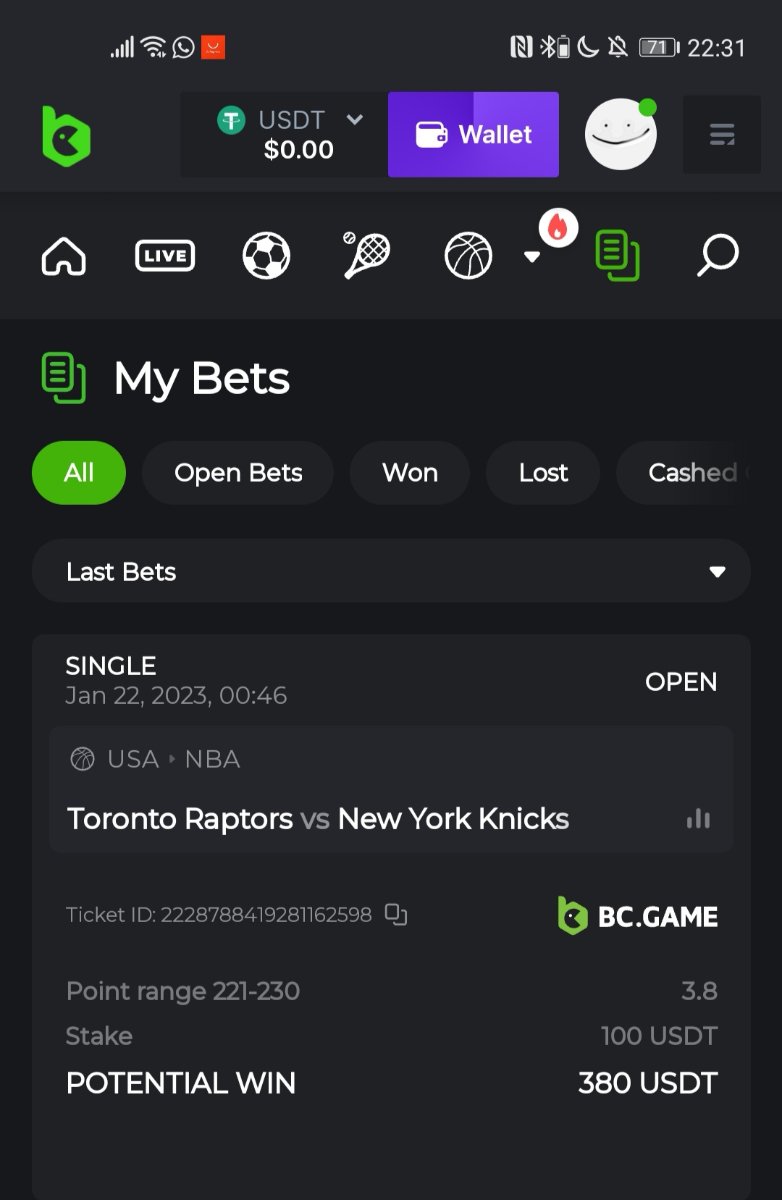The width and height of the screenshot is (782, 1200).
Task: Expand the more sports dropdown arrow
Action: [532, 257]
